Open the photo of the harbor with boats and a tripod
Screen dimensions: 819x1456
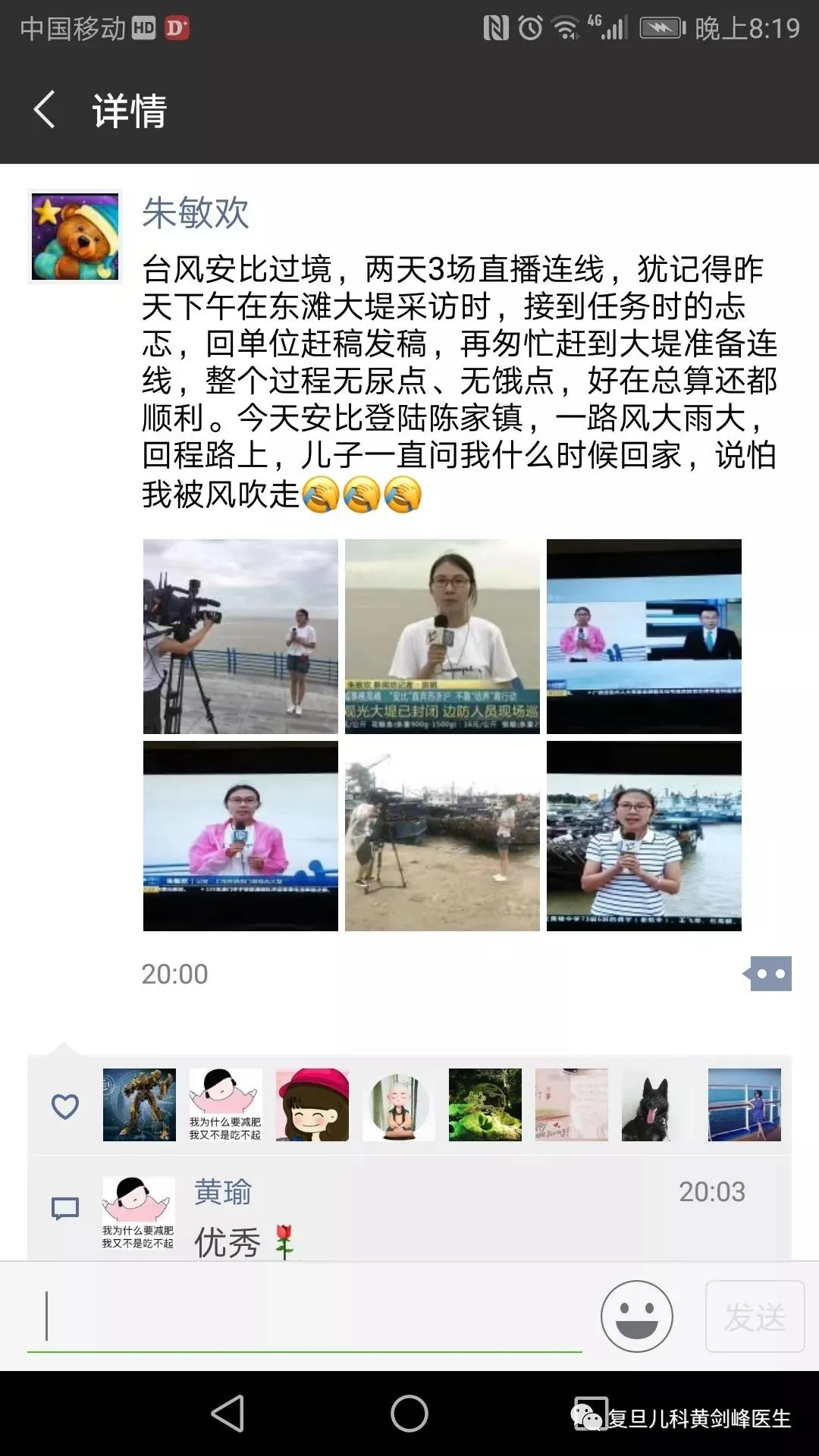[442, 836]
